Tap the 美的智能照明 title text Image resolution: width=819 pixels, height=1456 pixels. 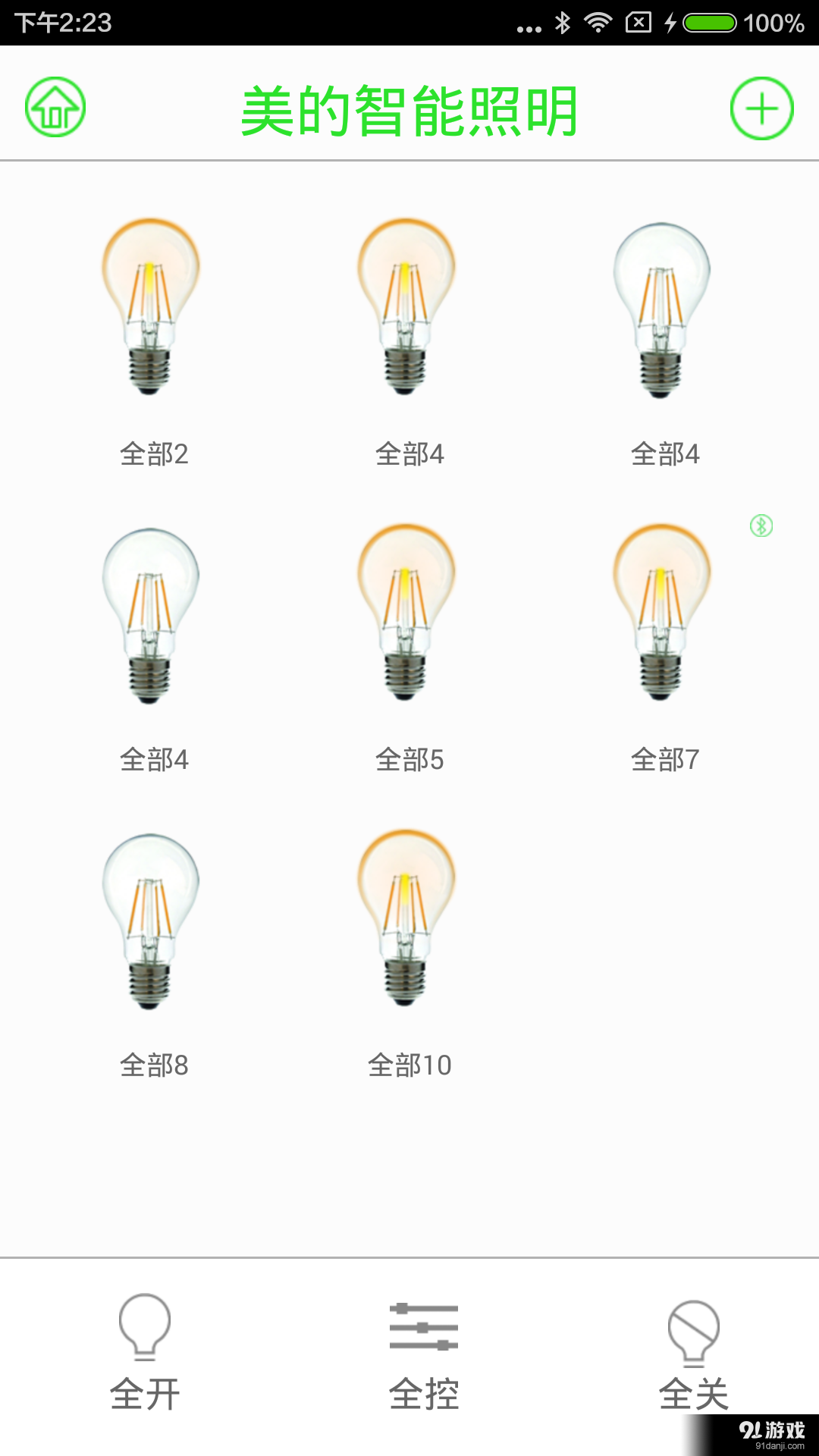409,108
